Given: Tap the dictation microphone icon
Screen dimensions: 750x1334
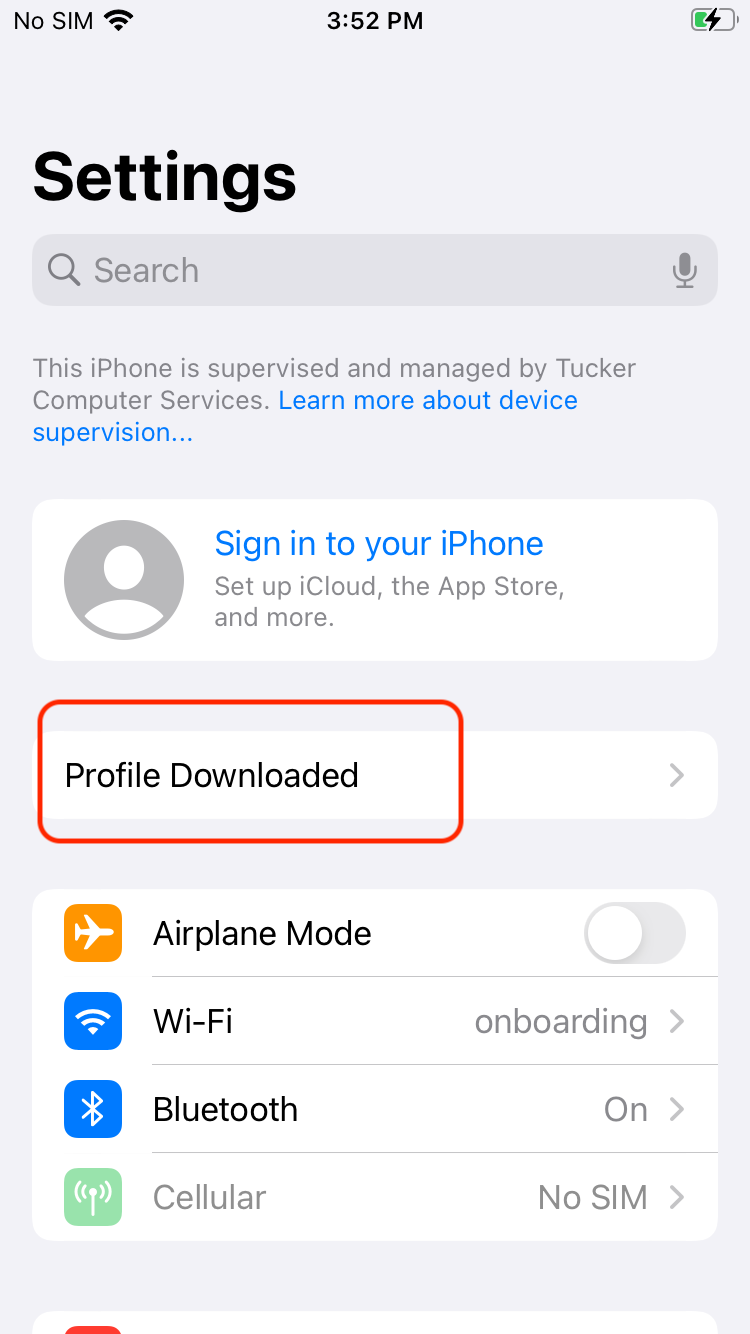Looking at the screenshot, I should 685,270.
